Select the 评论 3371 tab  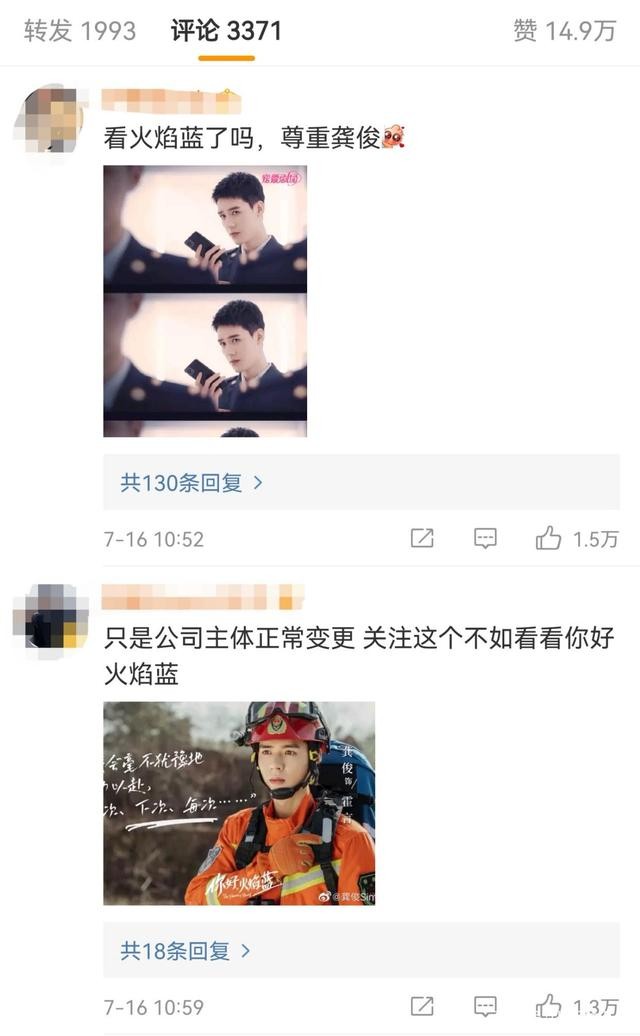pyautogui.click(x=226, y=31)
